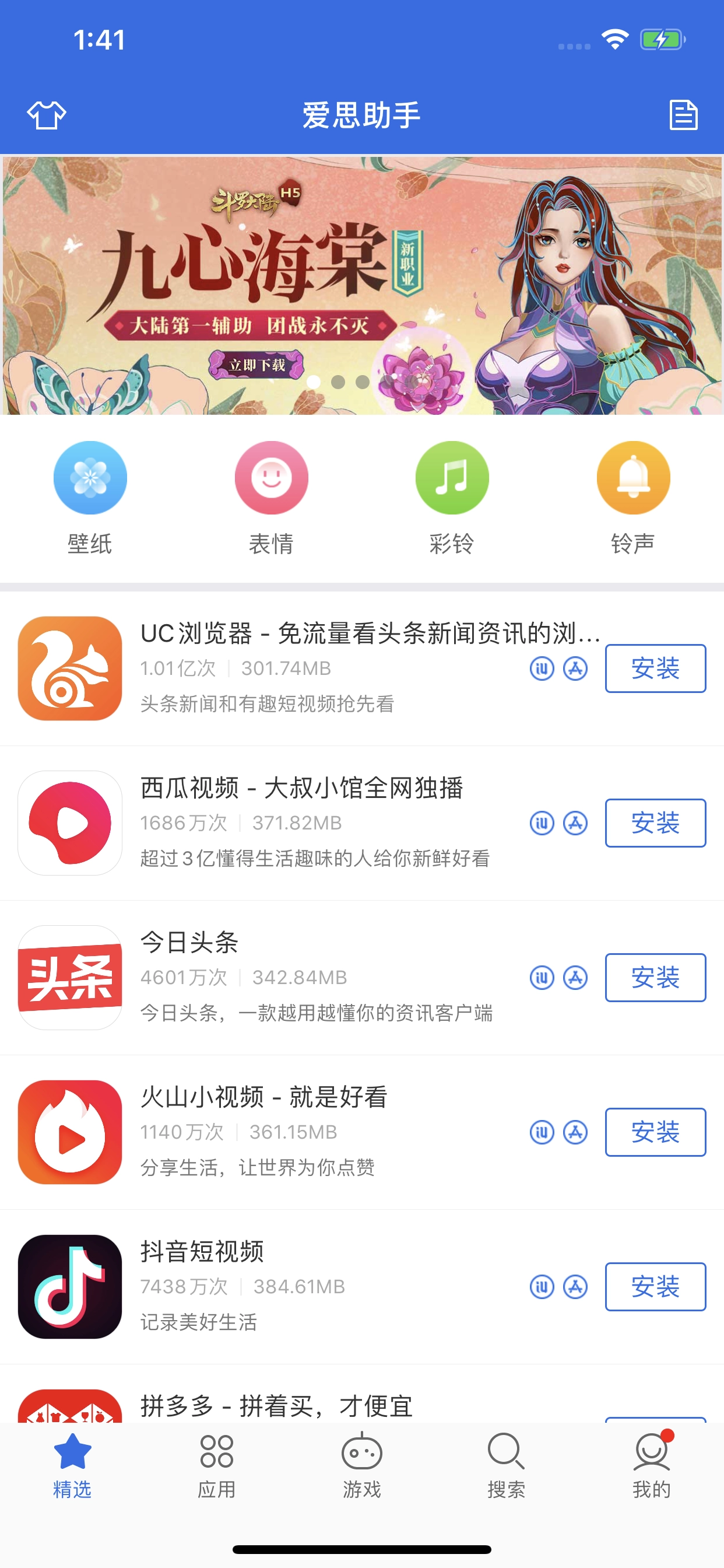Install UC浏览器 via its 安装 button
This screenshot has height=1568, width=724.
[655, 668]
